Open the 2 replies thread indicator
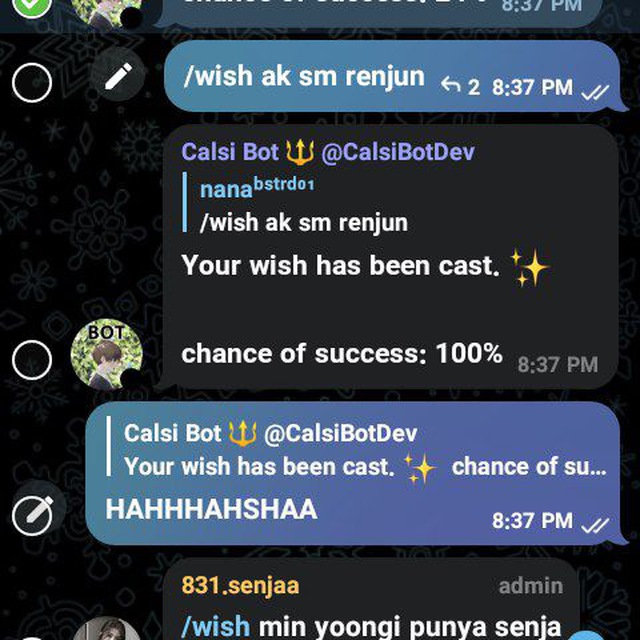 point(461,87)
